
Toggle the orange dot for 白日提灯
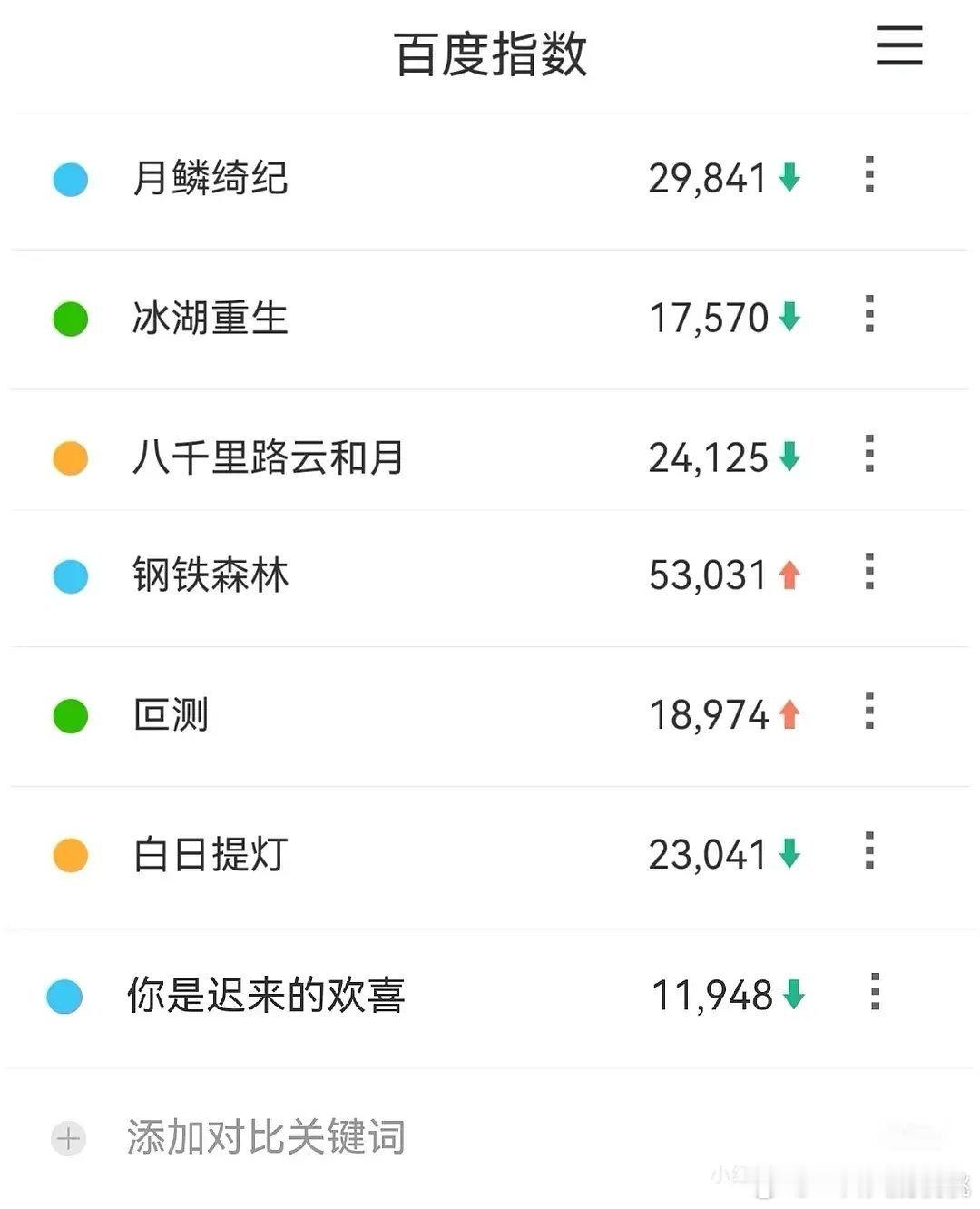[x=70, y=854]
